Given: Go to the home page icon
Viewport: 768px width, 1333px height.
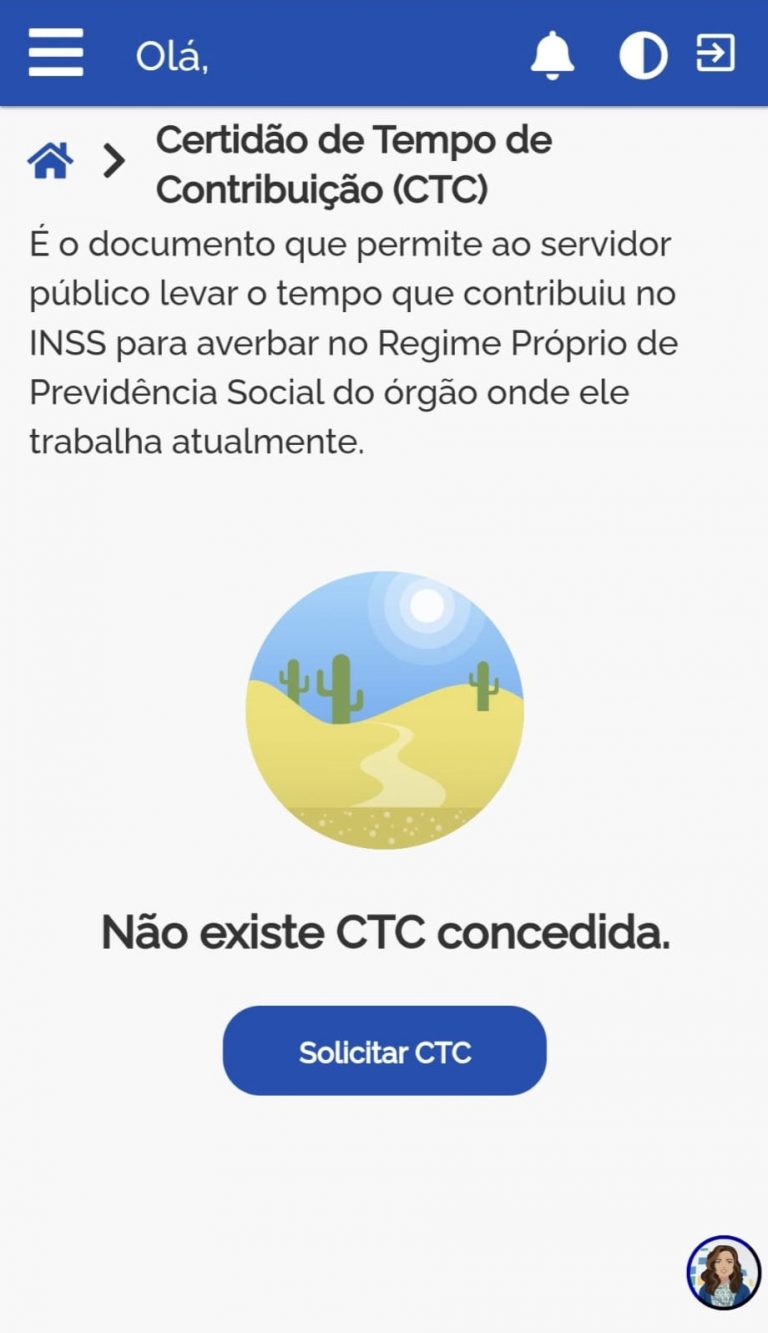Looking at the screenshot, I should coord(50,161).
